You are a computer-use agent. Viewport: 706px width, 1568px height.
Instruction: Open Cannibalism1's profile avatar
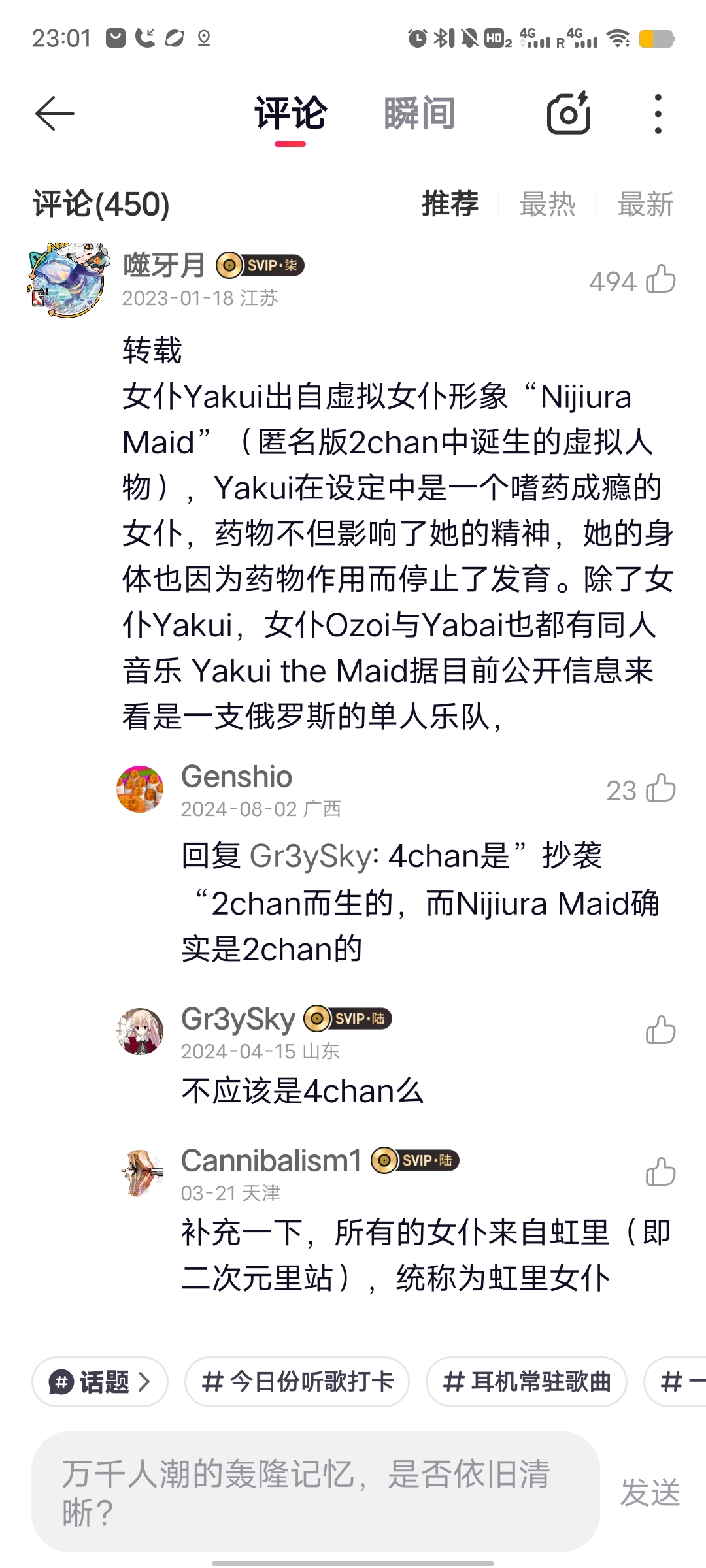pyautogui.click(x=140, y=1173)
